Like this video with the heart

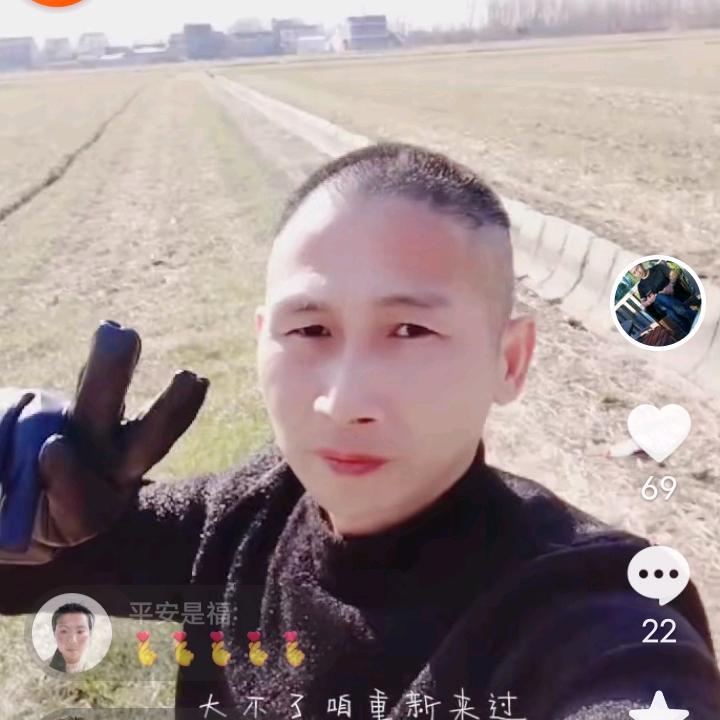coord(659,432)
